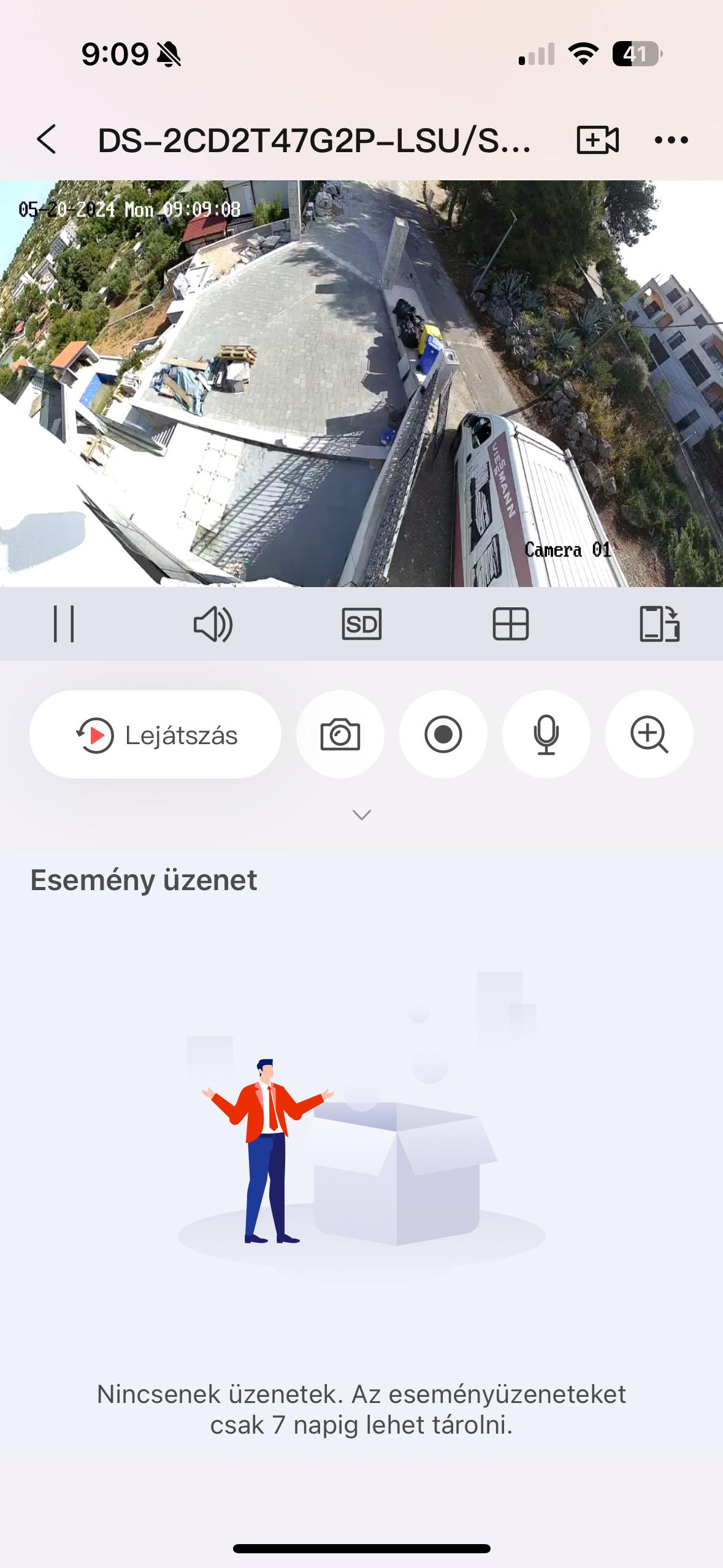Rotate video to fullscreen landscape mode
The image size is (723, 1568).
pos(660,625)
